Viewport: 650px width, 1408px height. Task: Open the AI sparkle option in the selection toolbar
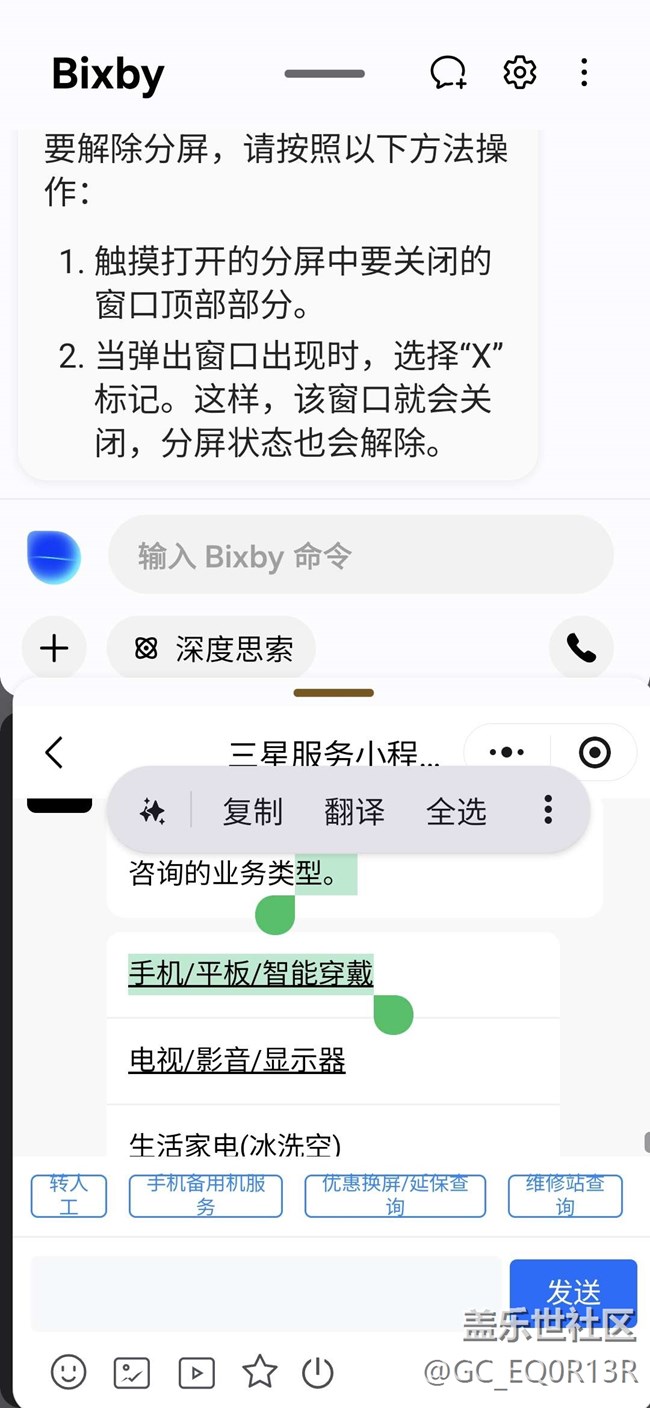coord(152,811)
